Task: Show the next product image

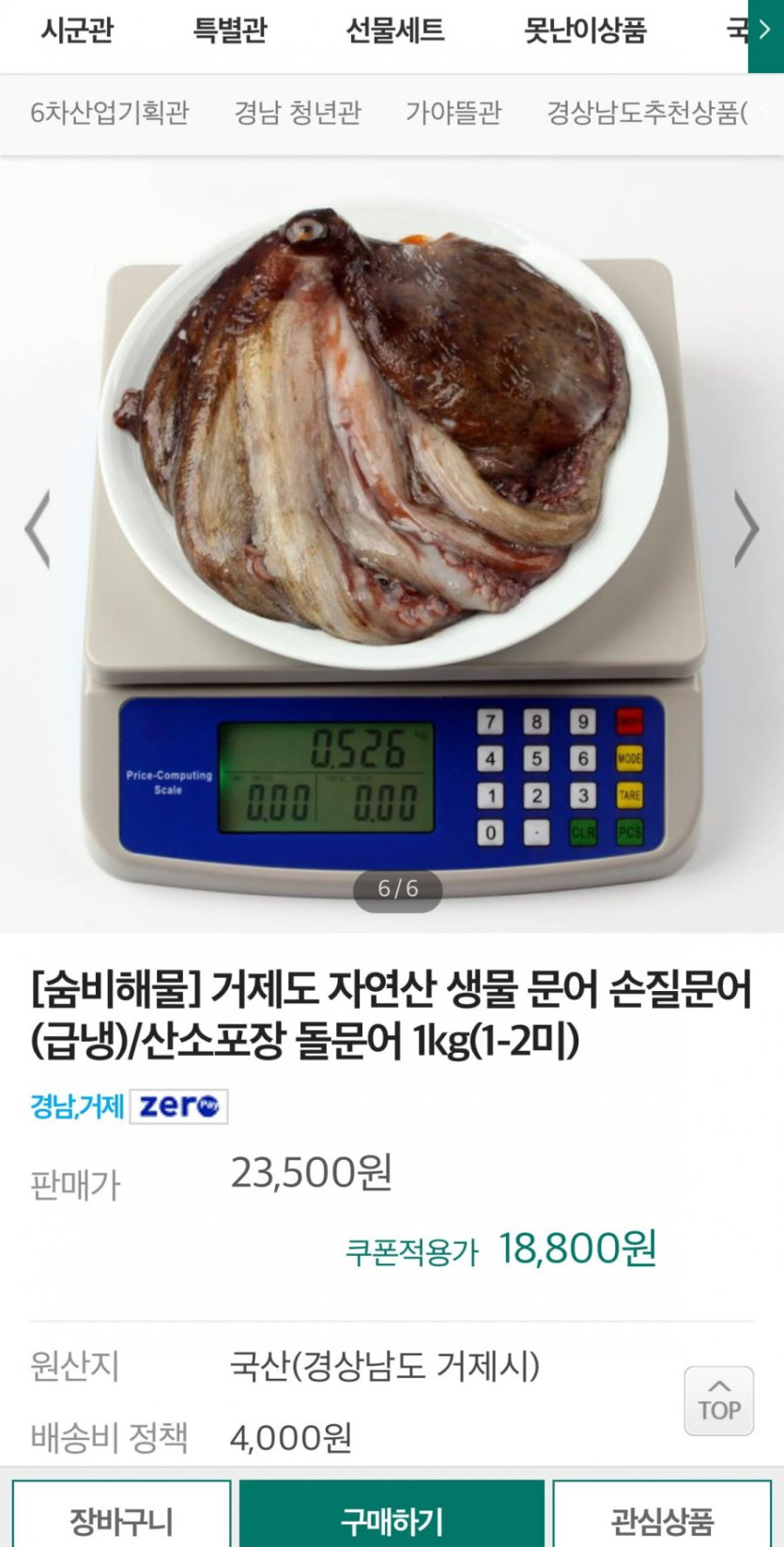Action: [746, 529]
